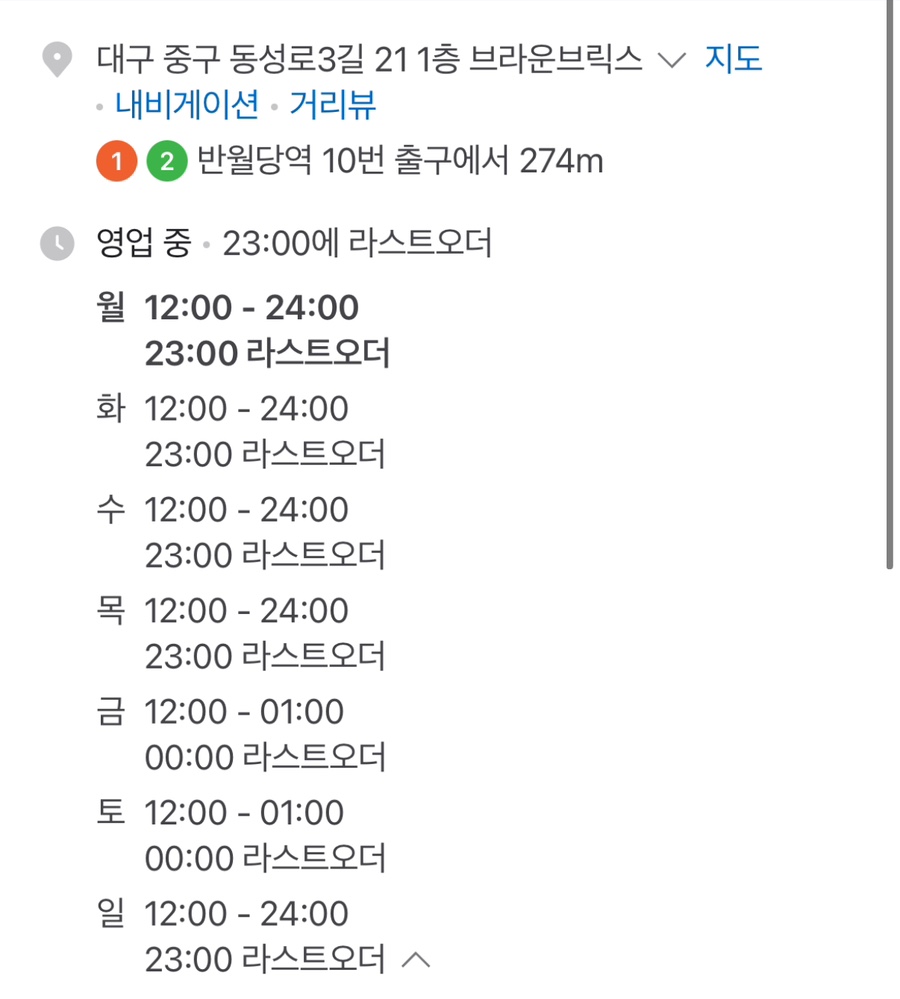Open the 지도 map link
The image size is (900, 999).
tap(733, 59)
